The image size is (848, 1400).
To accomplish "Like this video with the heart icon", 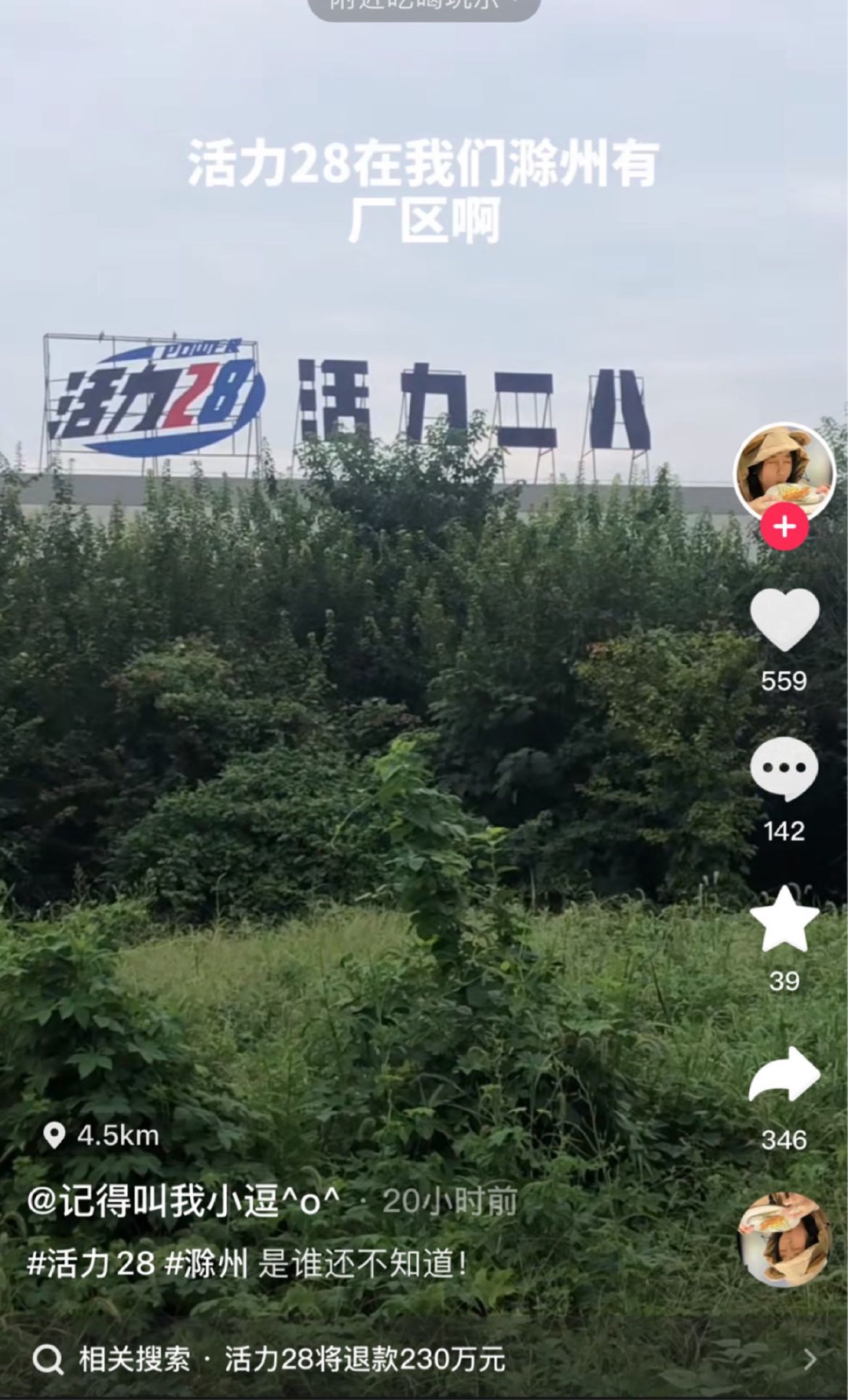I will [x=784, y=620].
